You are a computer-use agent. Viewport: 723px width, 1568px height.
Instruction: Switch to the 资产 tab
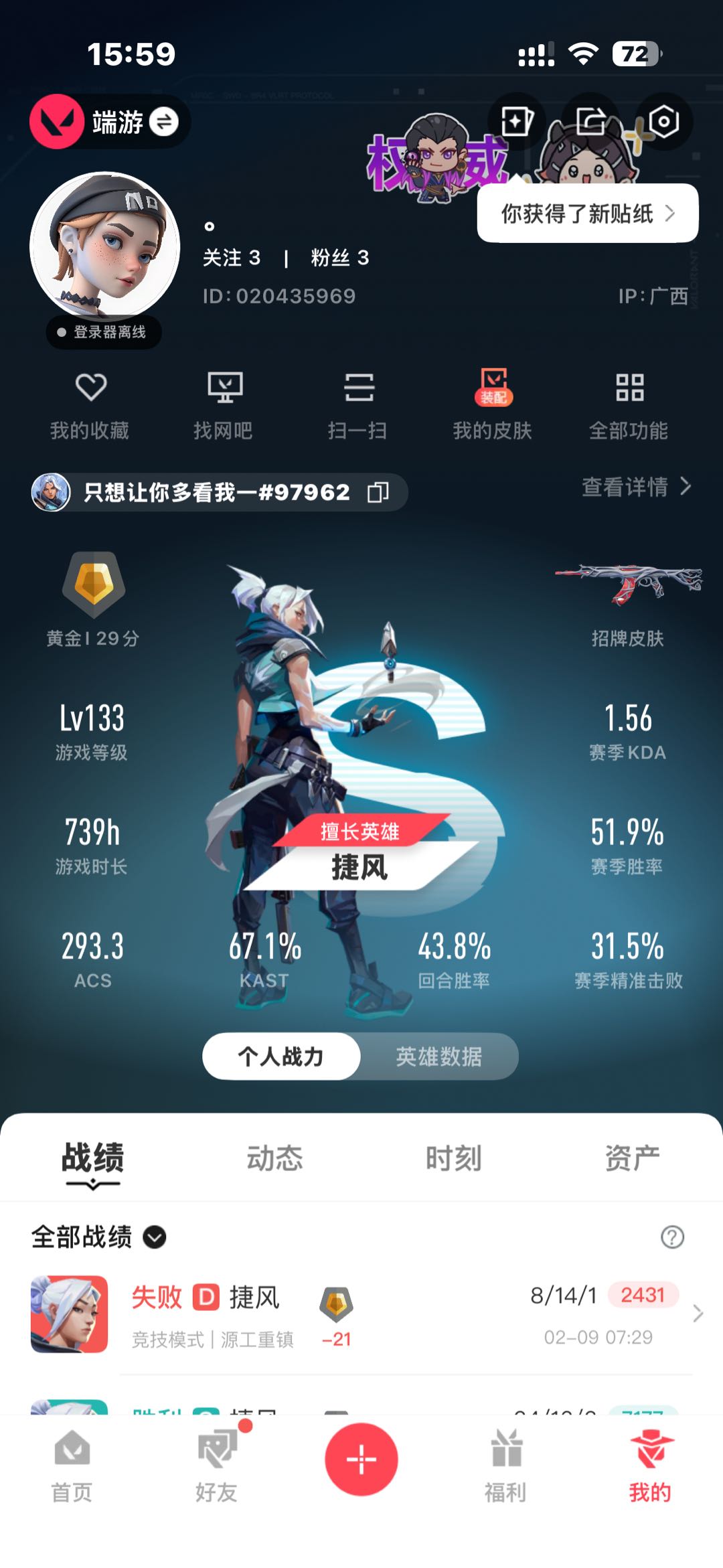[x=632, y=1158]
